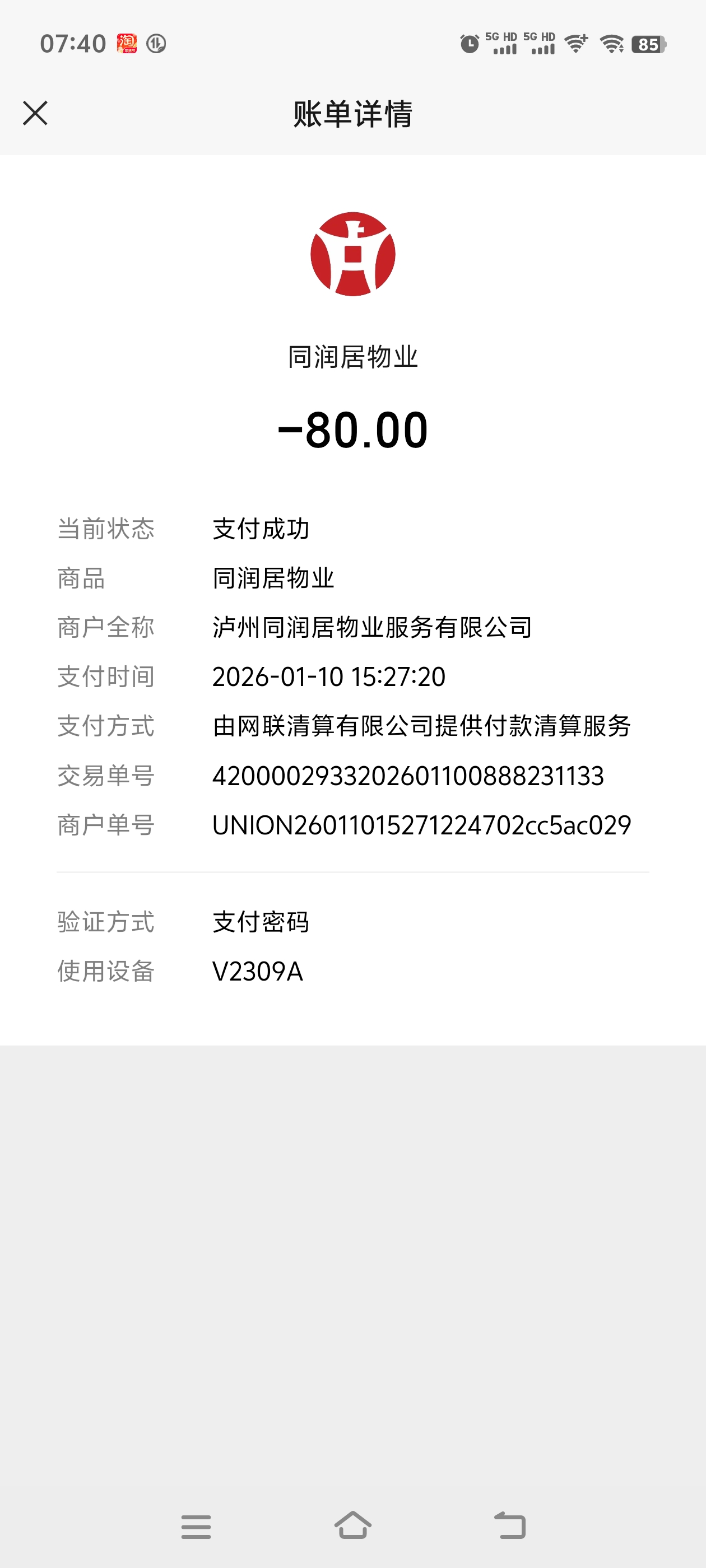This screenshot has width=706, height=1568.
Task: Close the bill details page
Action: [x=35, y=113]
